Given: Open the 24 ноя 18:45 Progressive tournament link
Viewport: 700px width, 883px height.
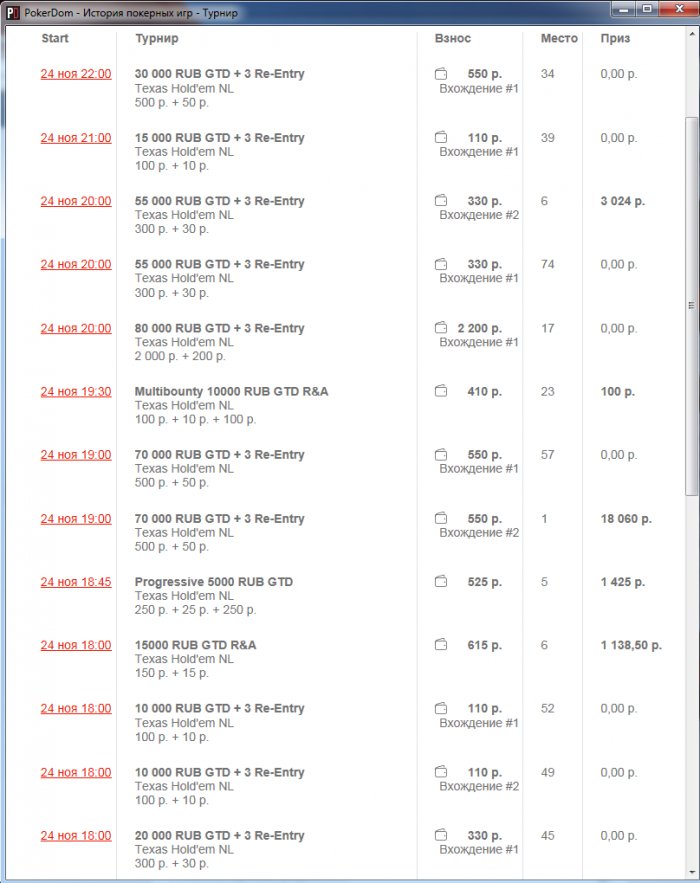Looking at the screenshot, I should (x=76, y=582).
